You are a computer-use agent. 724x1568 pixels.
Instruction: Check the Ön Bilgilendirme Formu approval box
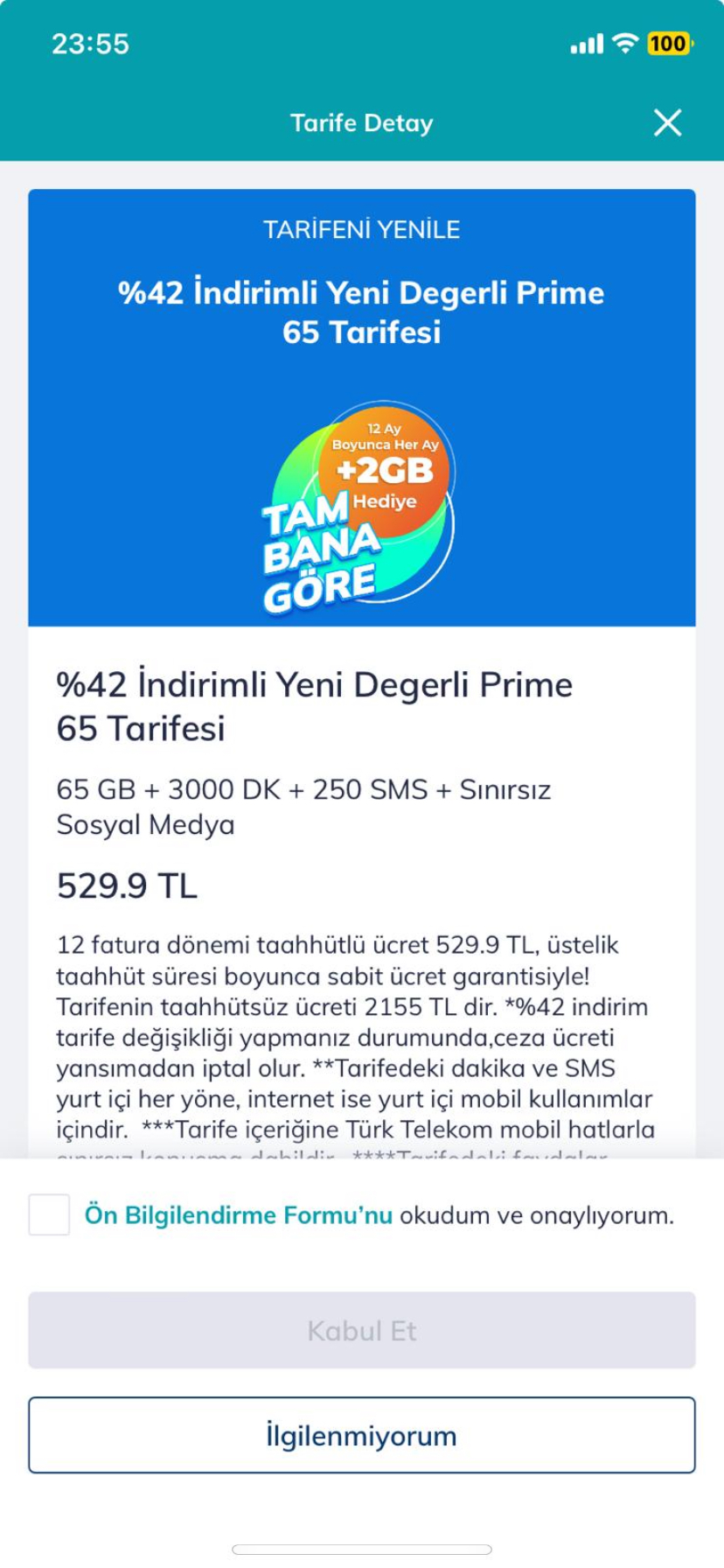pyautogui.click(x=49, y=1214)
